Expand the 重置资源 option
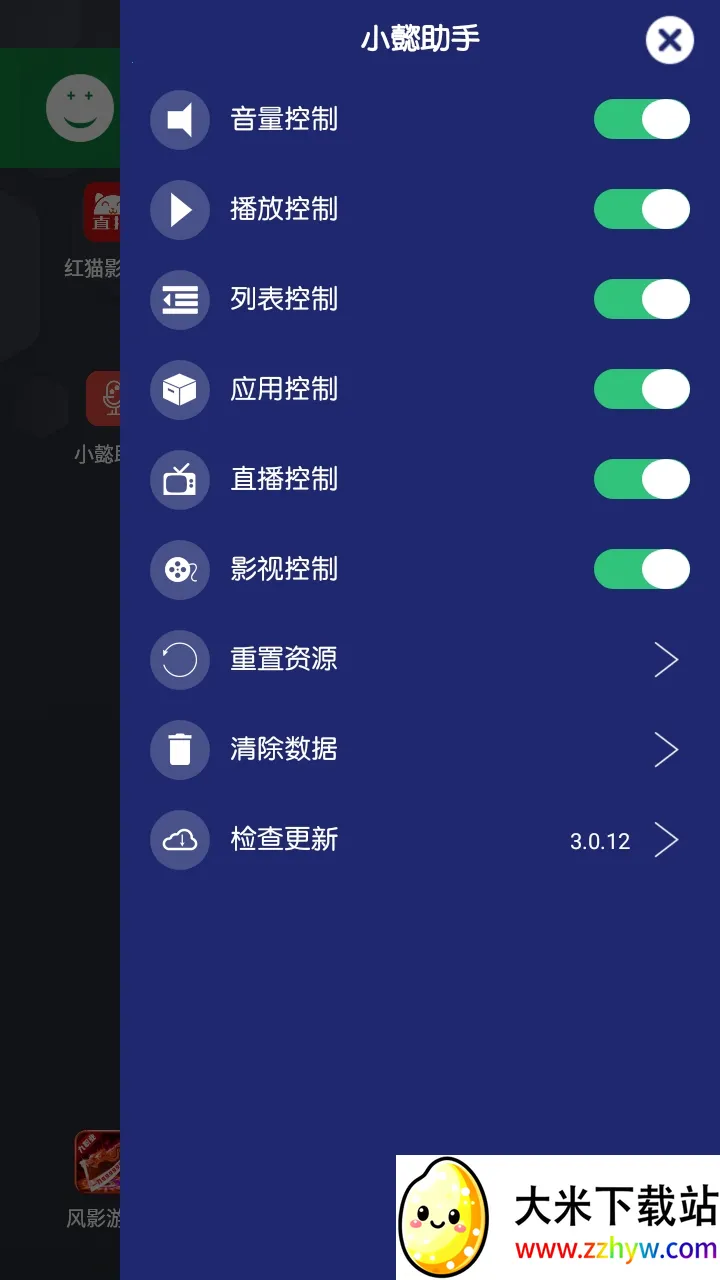Screen dimensions: 720x1280 pyautogui.click(x=666, y=660)
